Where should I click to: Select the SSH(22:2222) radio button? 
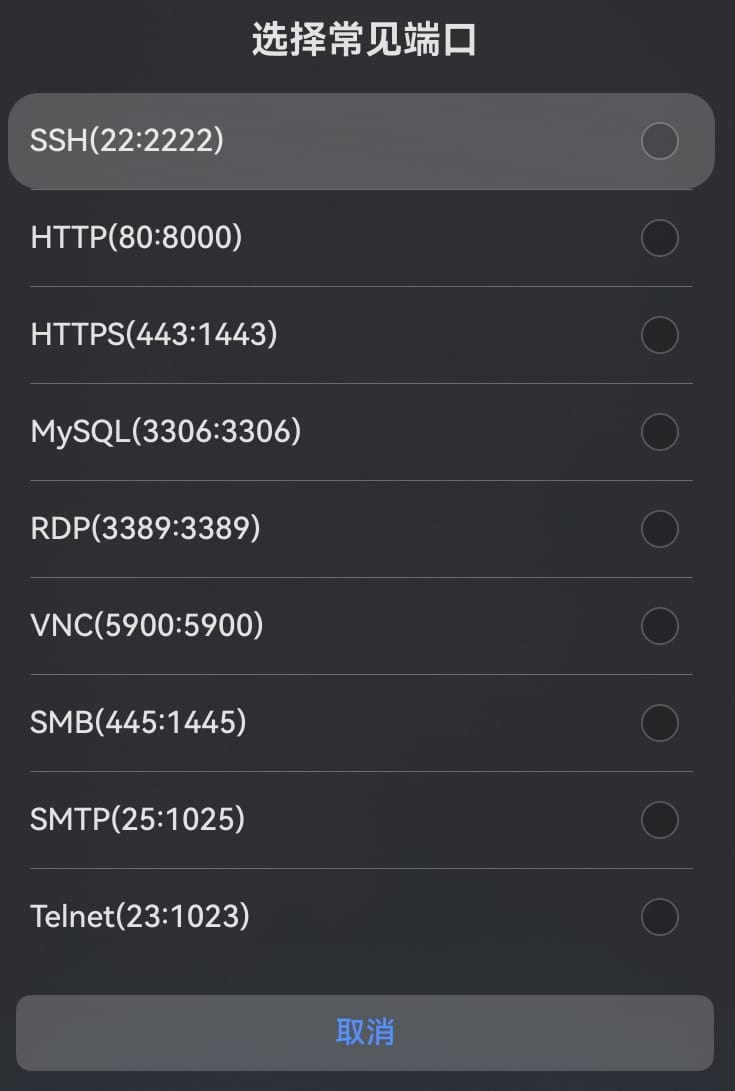coord(660,142)
